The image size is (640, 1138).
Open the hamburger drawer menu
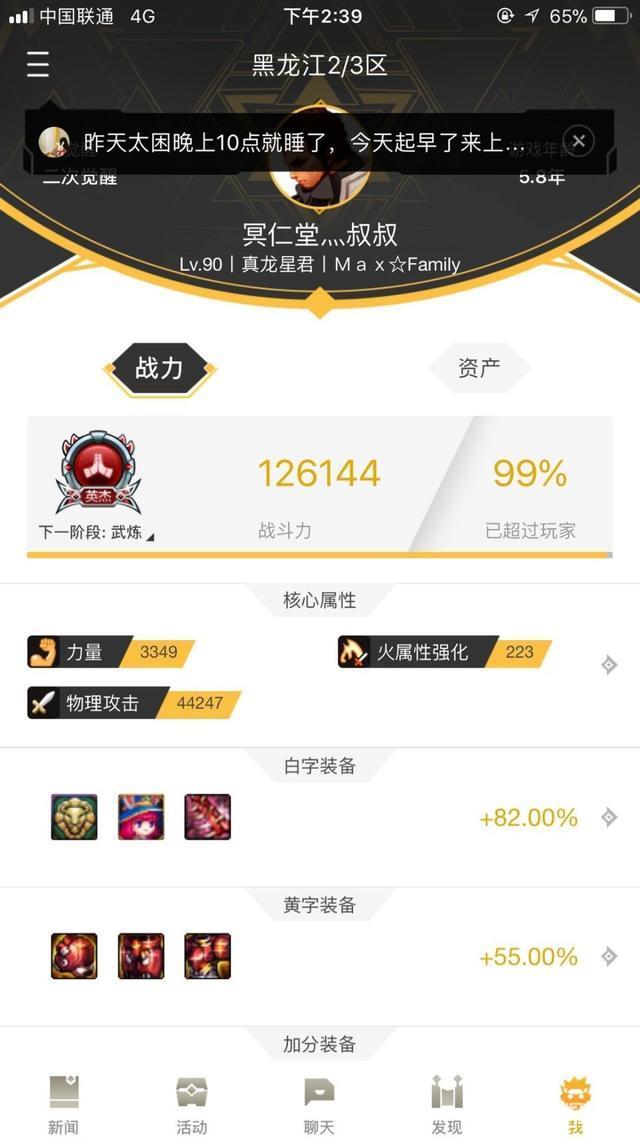(x=38, y=65)
